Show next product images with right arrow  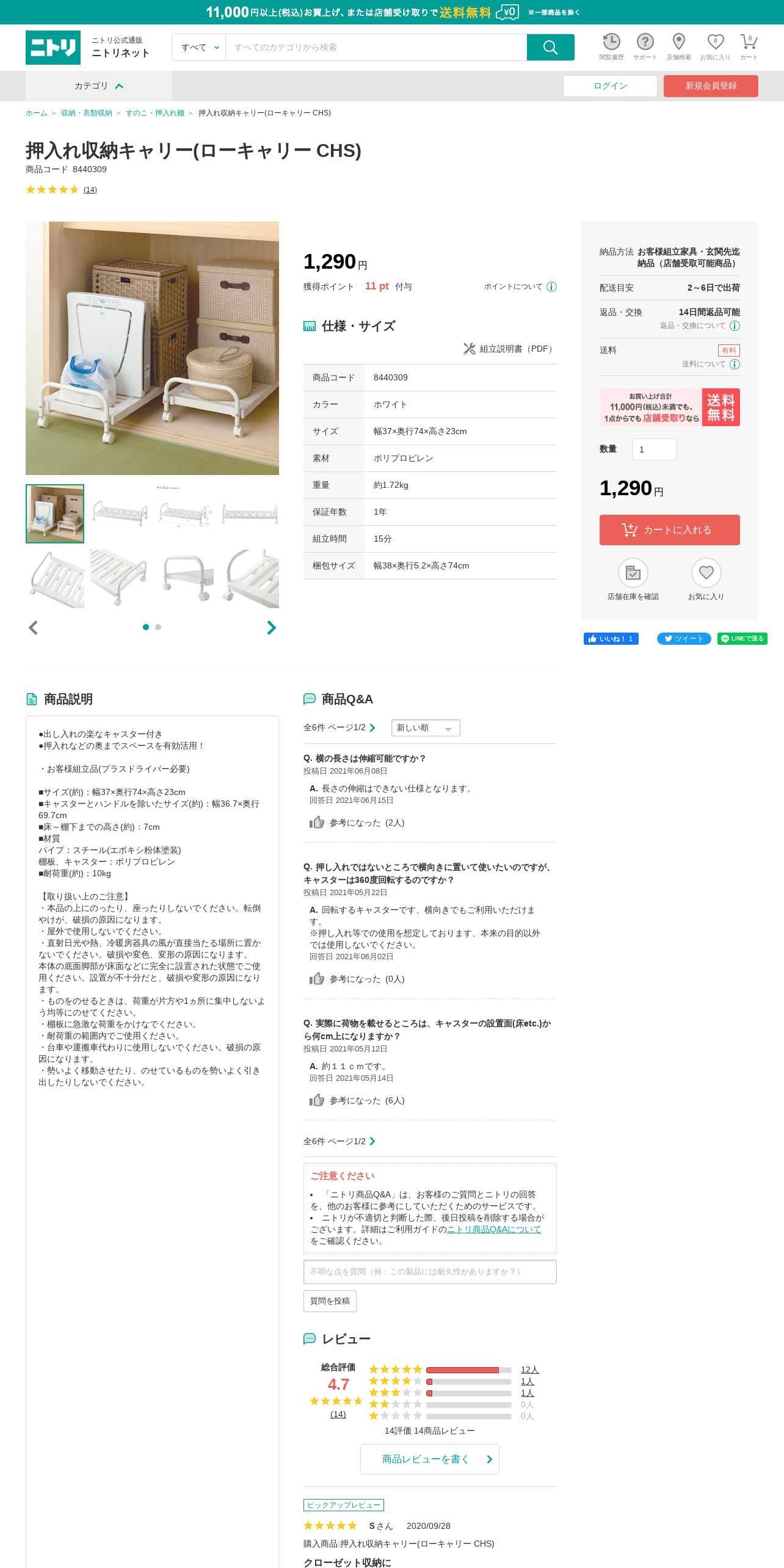point(271,628)
